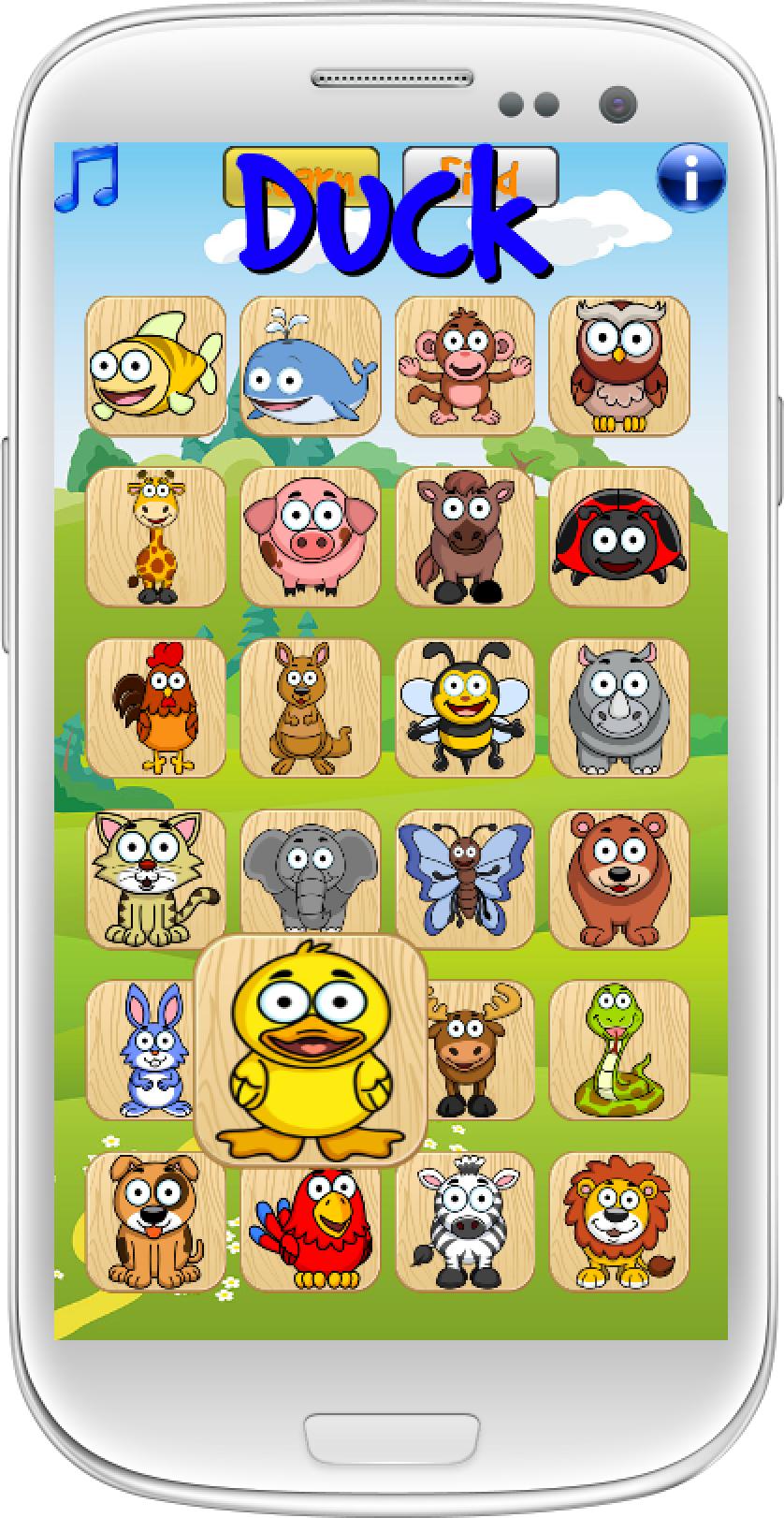Switch to Find mode
The height and width of the screenshot is (1518, 784).
click(x=481, y=177)
